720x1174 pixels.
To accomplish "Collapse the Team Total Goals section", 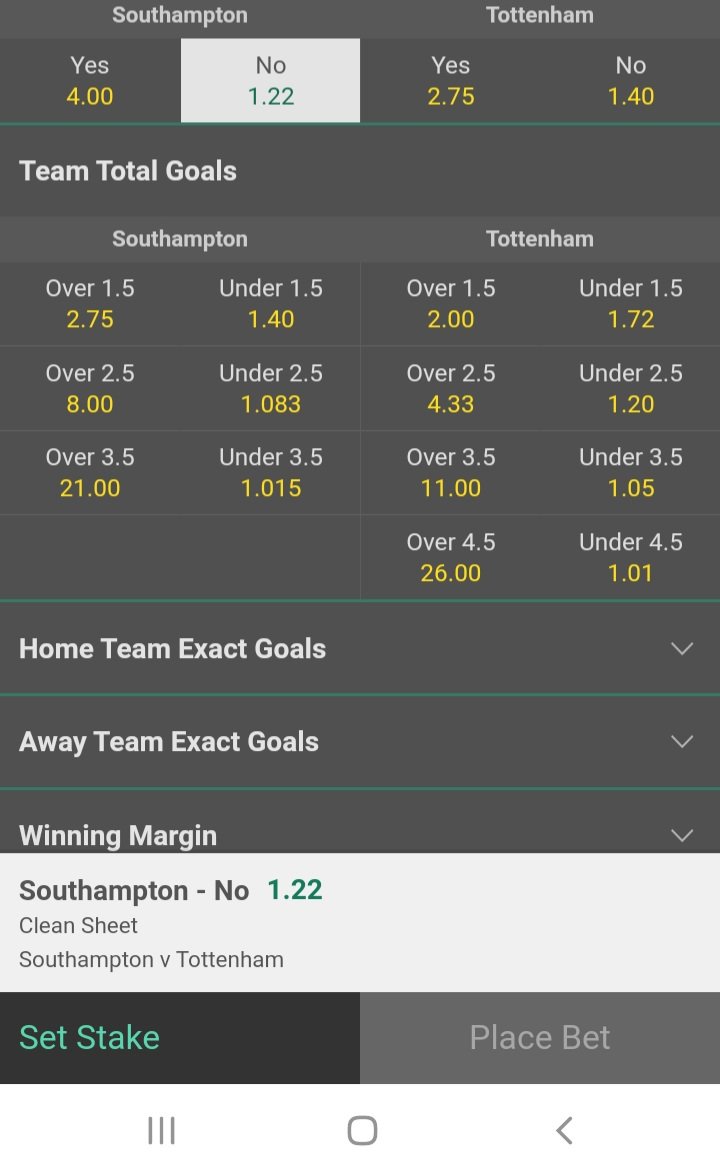I will pyautogui.click(x=360, y=171).
